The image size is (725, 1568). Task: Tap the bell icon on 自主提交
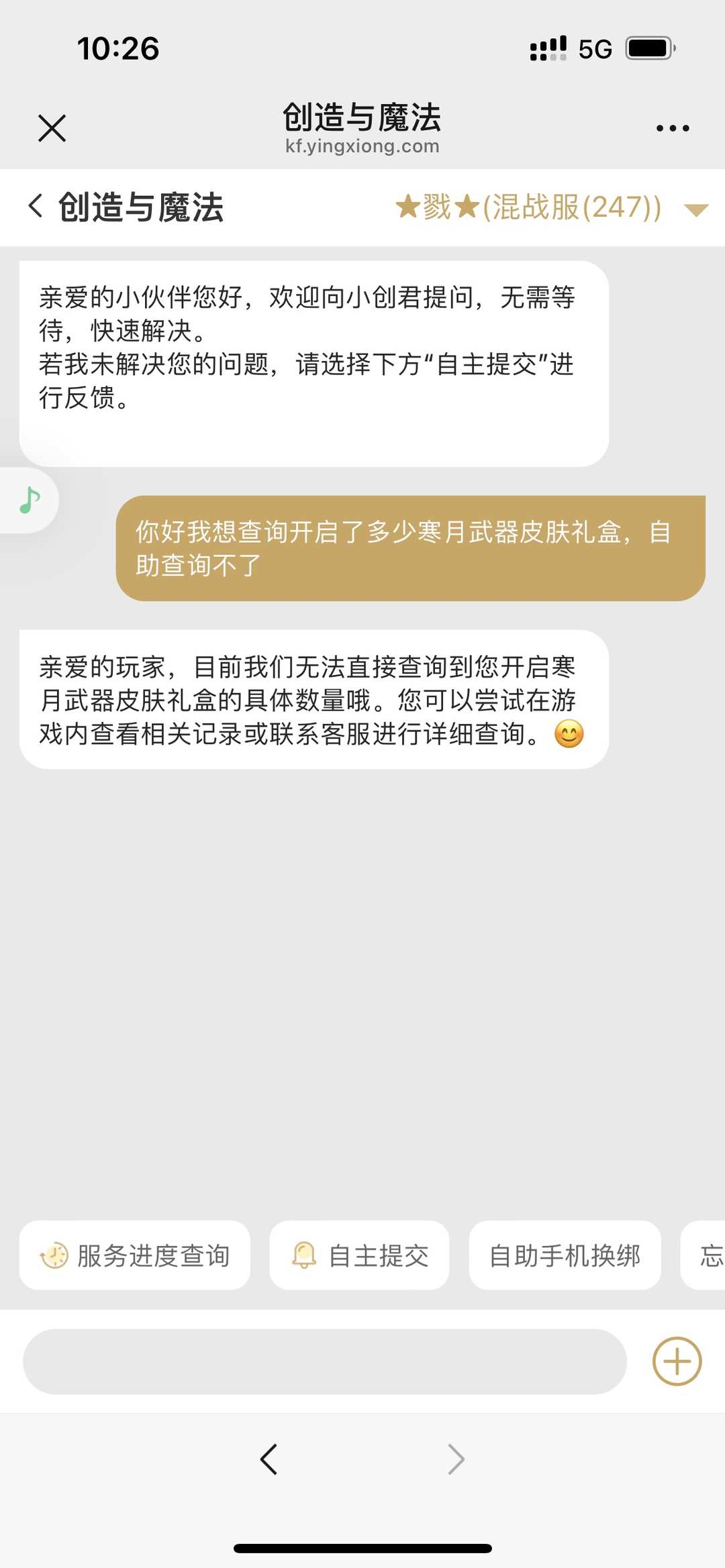pos(305,1255)
